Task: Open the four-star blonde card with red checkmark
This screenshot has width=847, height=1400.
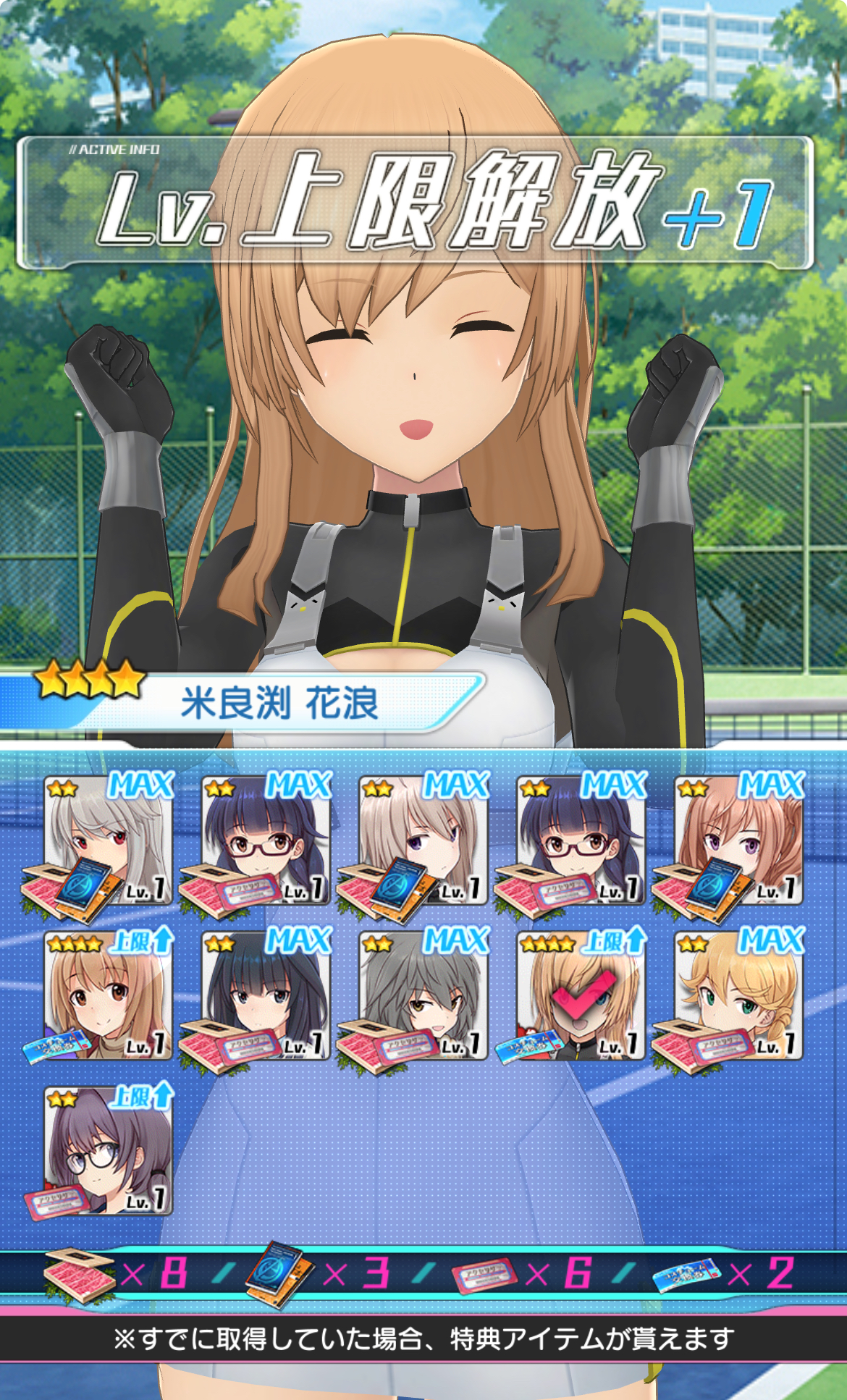Action: (581, 995)
